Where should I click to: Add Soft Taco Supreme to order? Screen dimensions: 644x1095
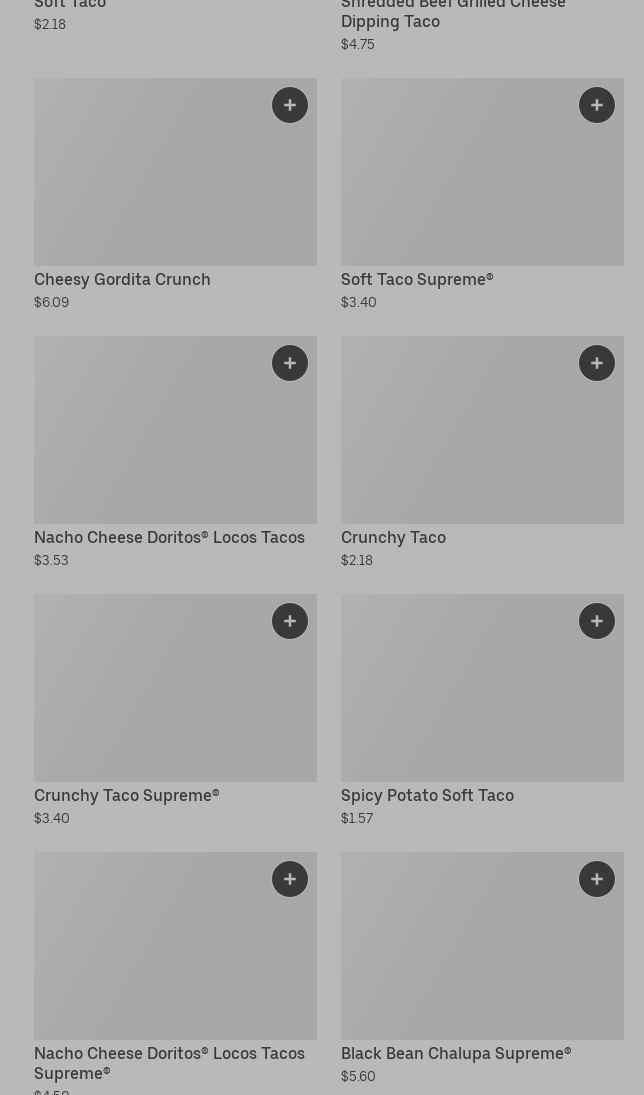[597, 105]
